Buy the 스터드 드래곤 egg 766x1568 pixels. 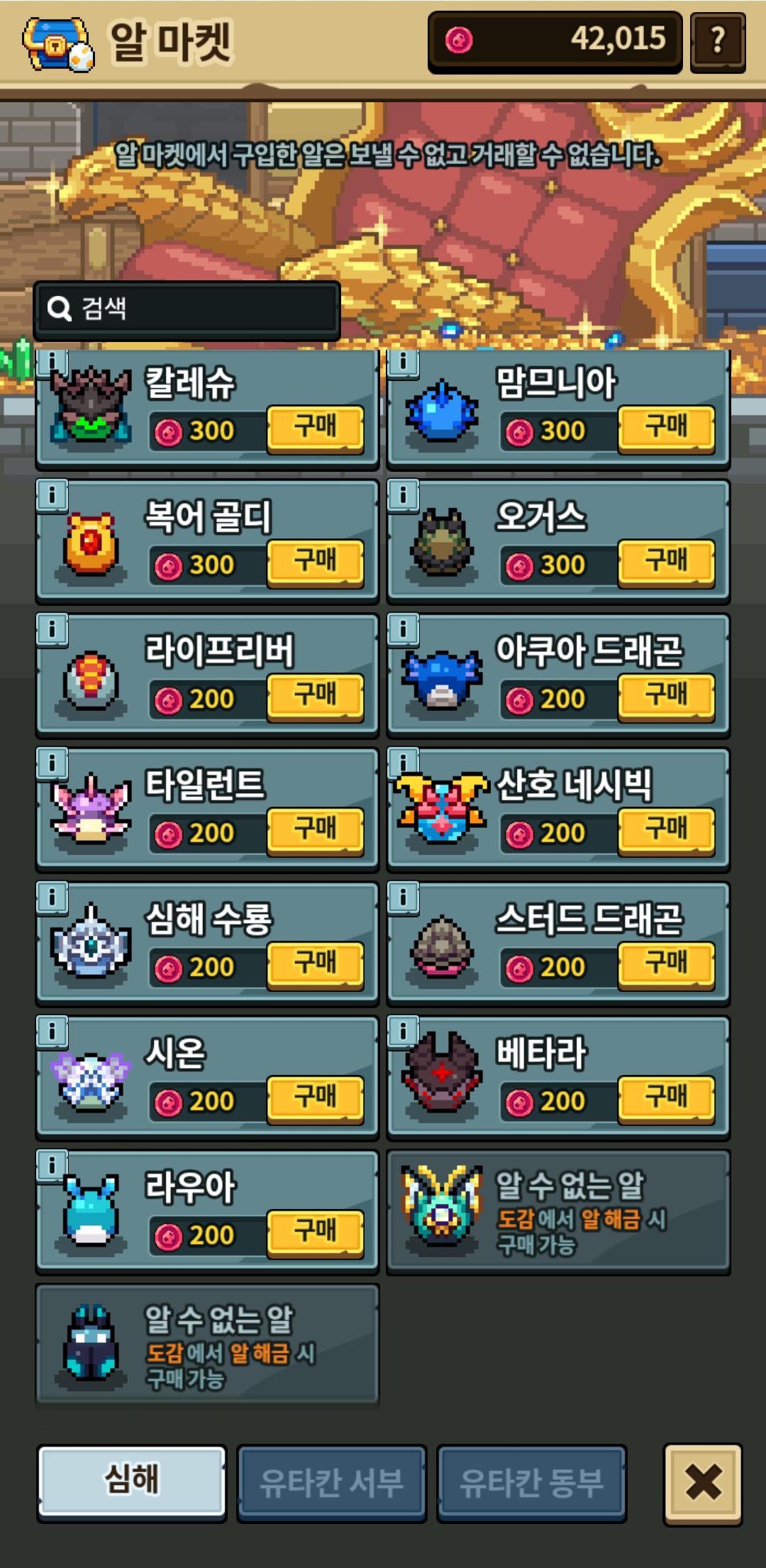pos(665,965)
